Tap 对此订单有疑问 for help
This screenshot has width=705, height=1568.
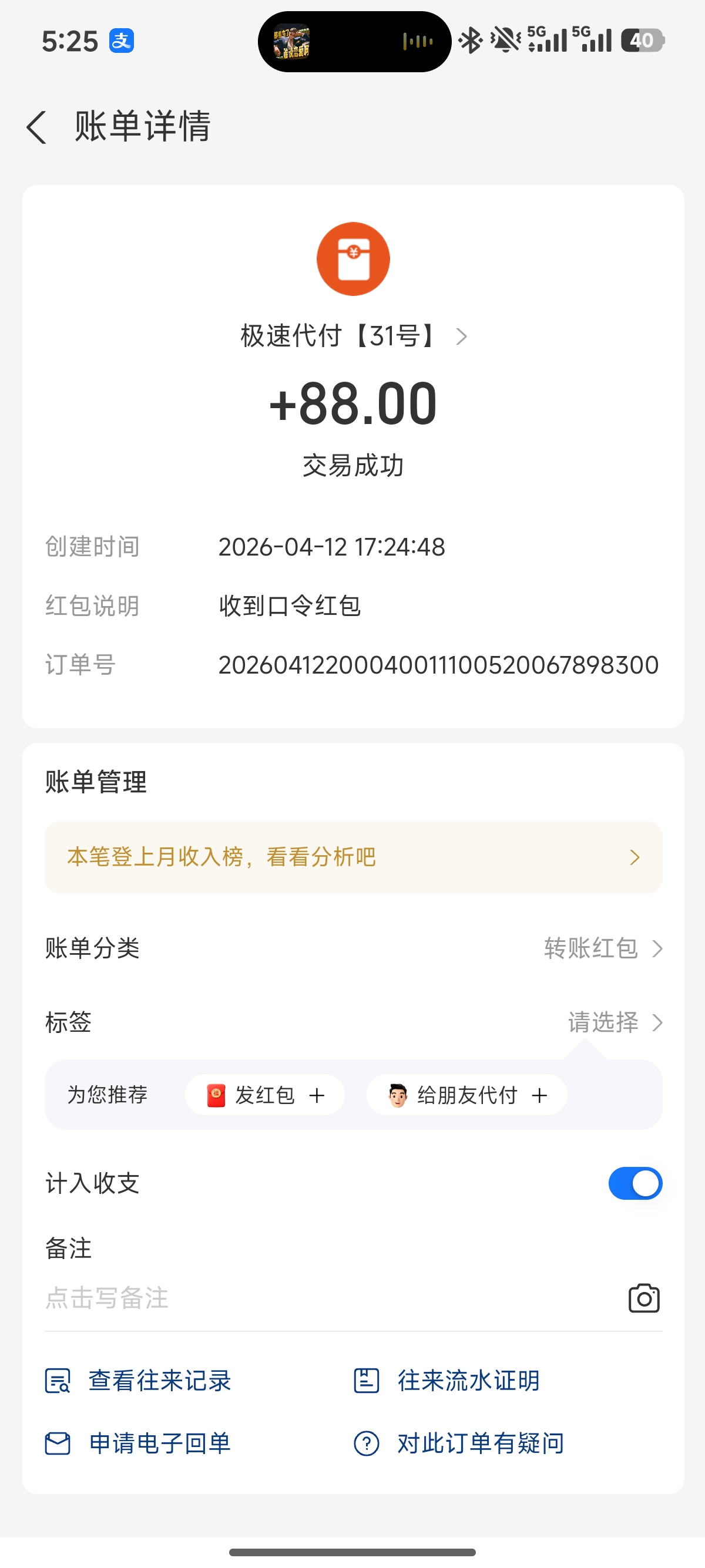point(459,1443)
